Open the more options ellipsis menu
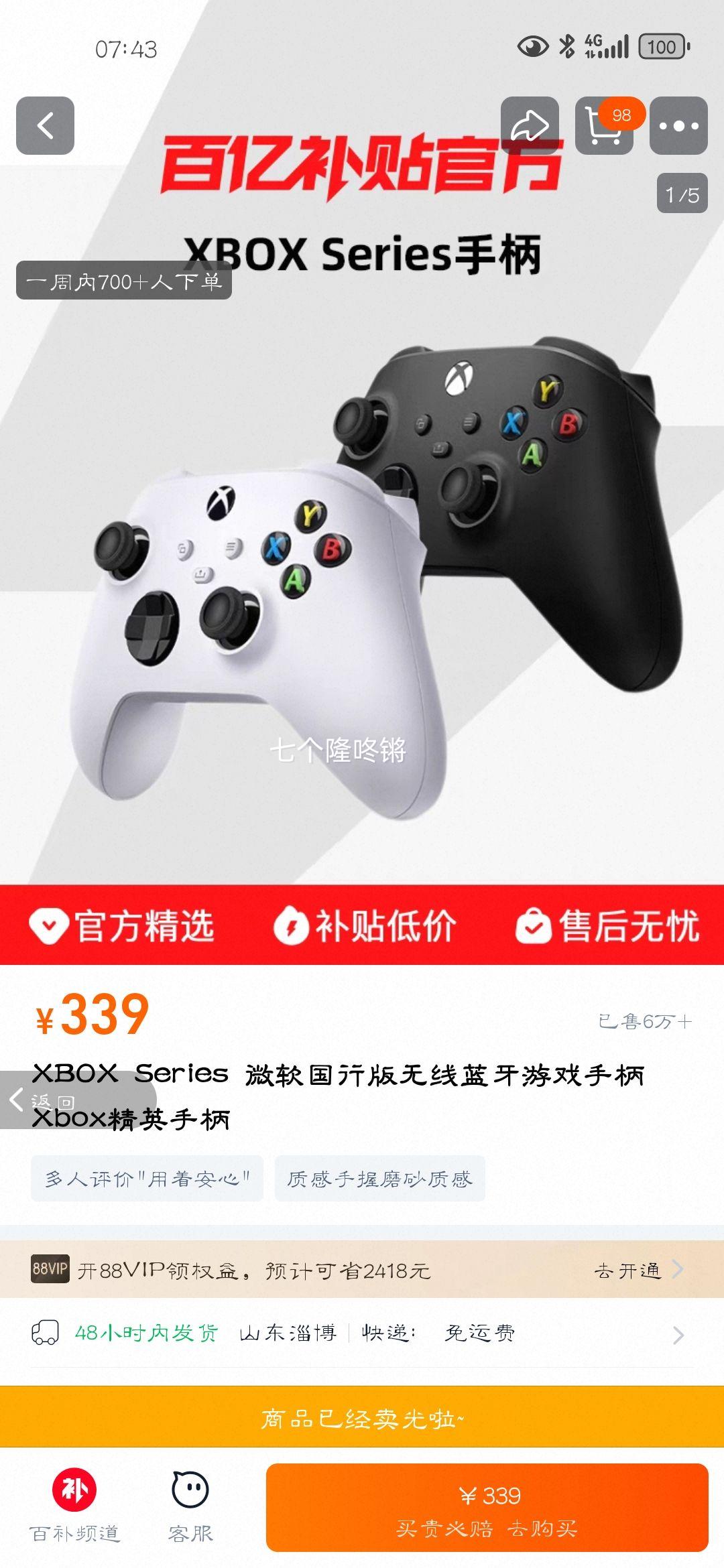 click(680, 125)
